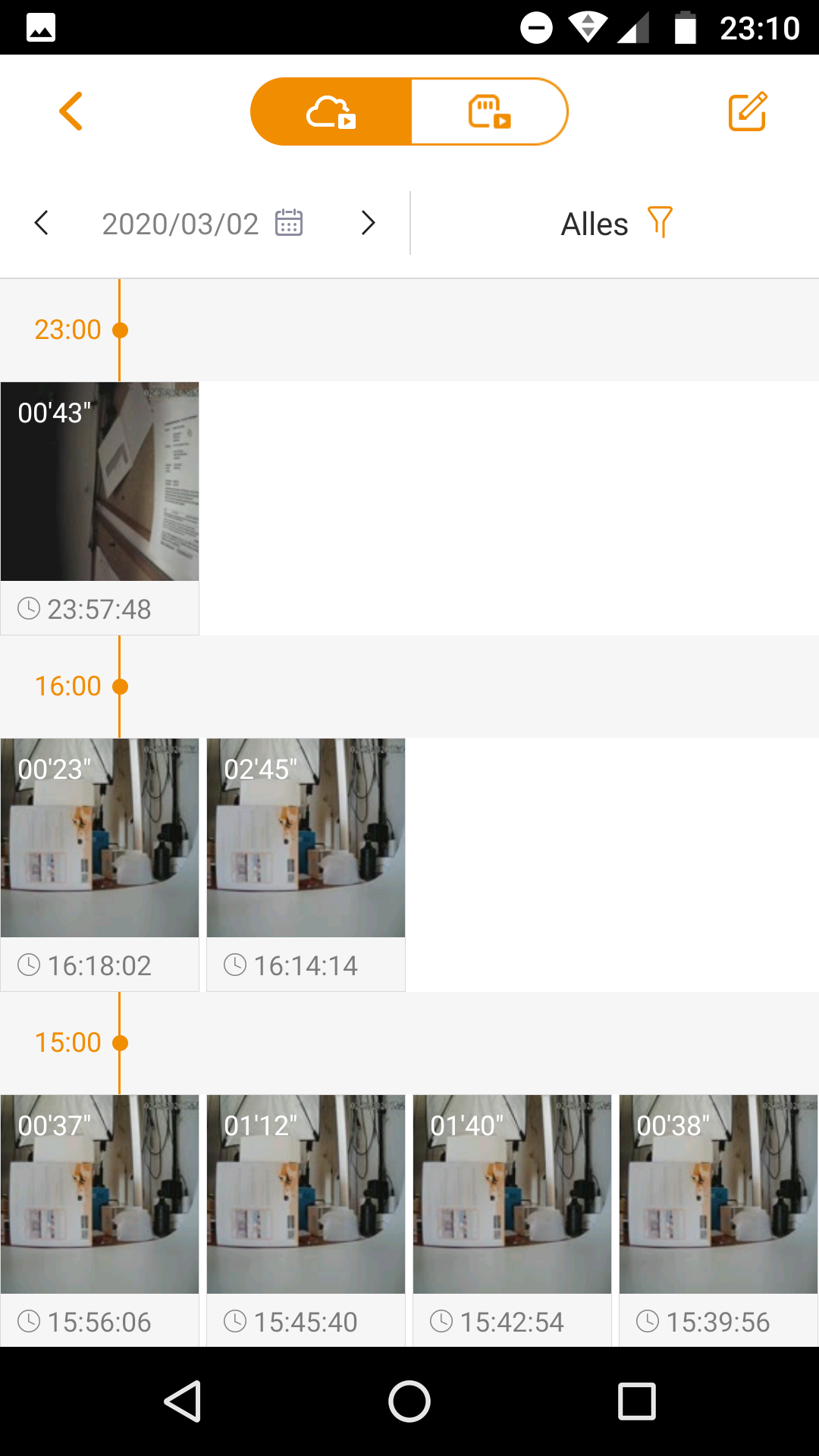This screenshot has height=1456, width=819.
Task: Open the Alles filter
Action: tap(616, 224)
